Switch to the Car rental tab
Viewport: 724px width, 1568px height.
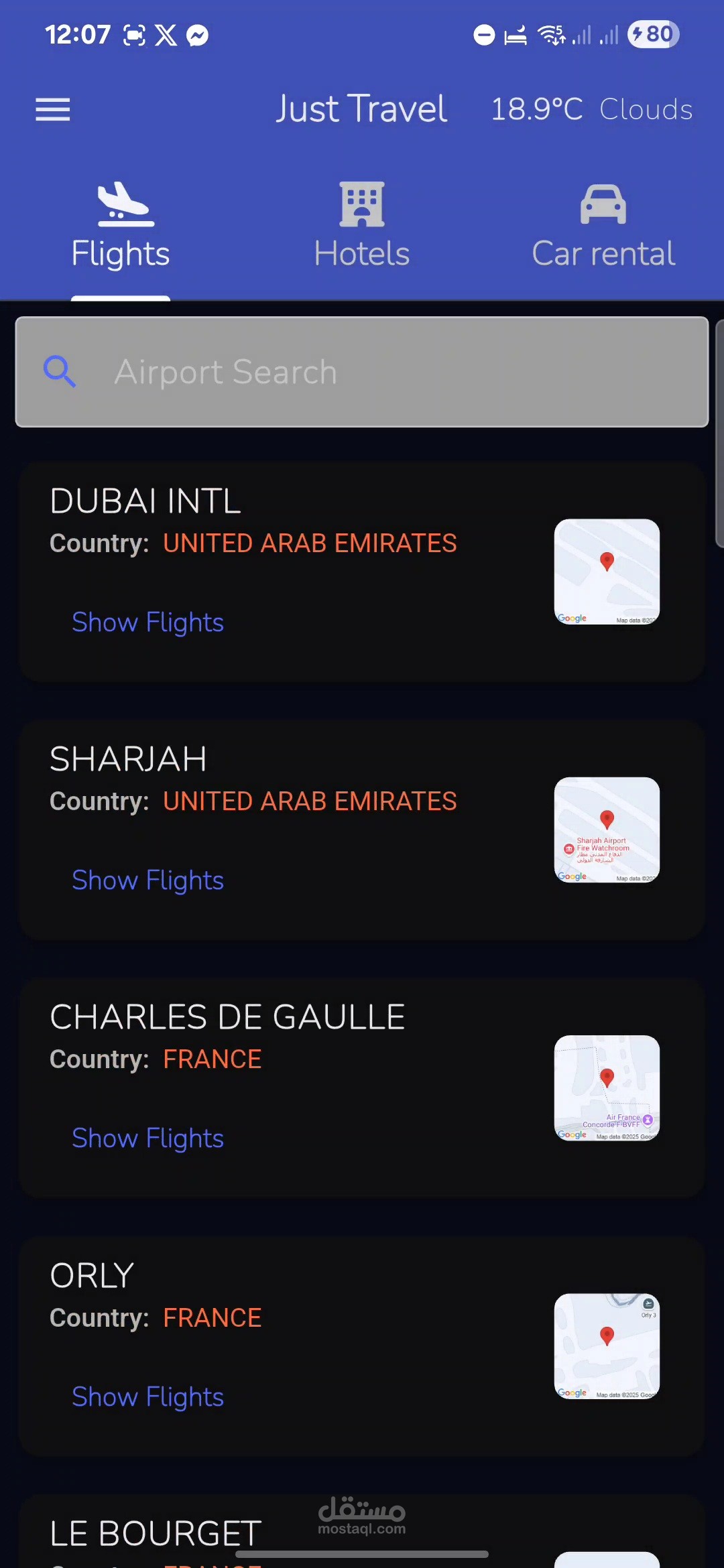tap(603, 226)
